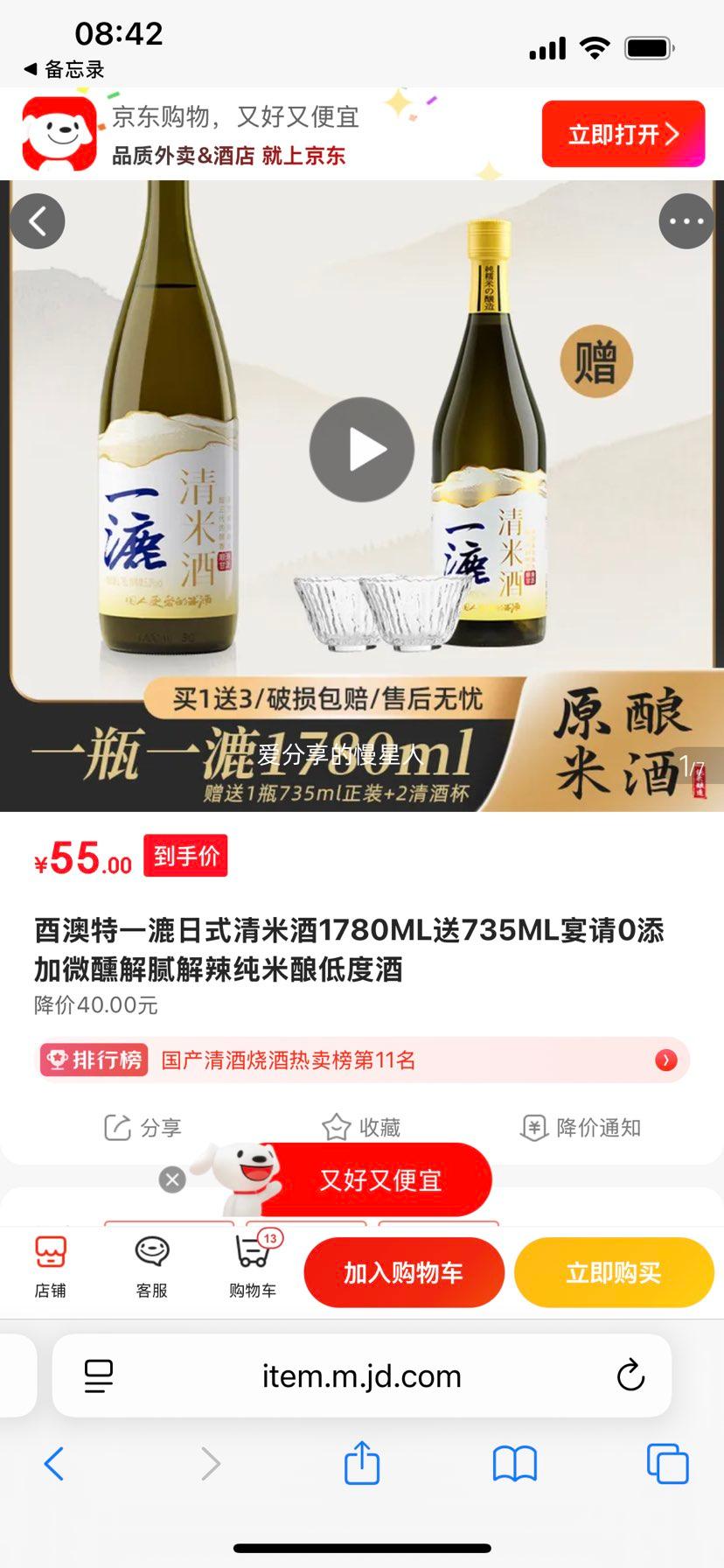Screen dimensions: 724x1568
Task: Open the more options ellipsis on product image
Action: point(686,221)
